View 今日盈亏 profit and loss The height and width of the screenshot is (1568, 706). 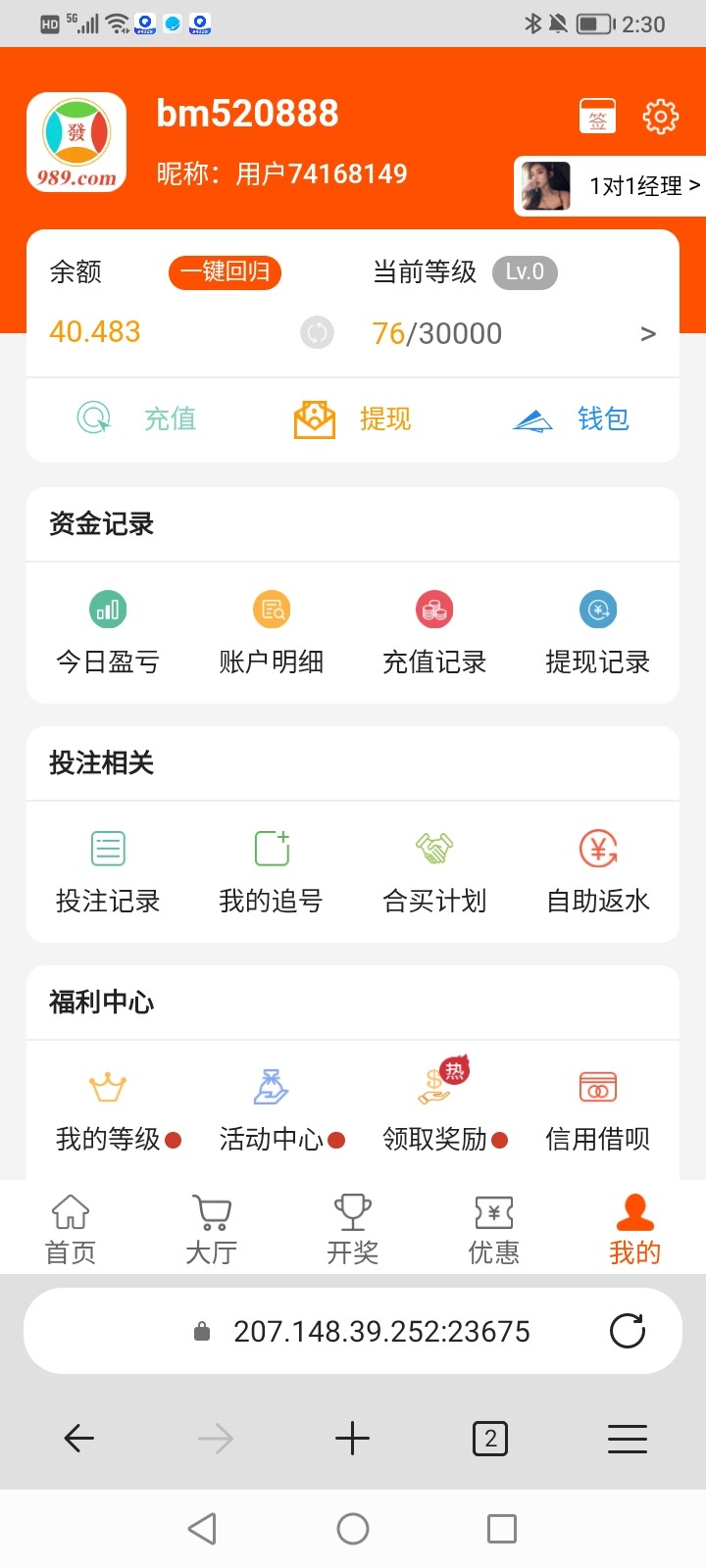[108, 634]
